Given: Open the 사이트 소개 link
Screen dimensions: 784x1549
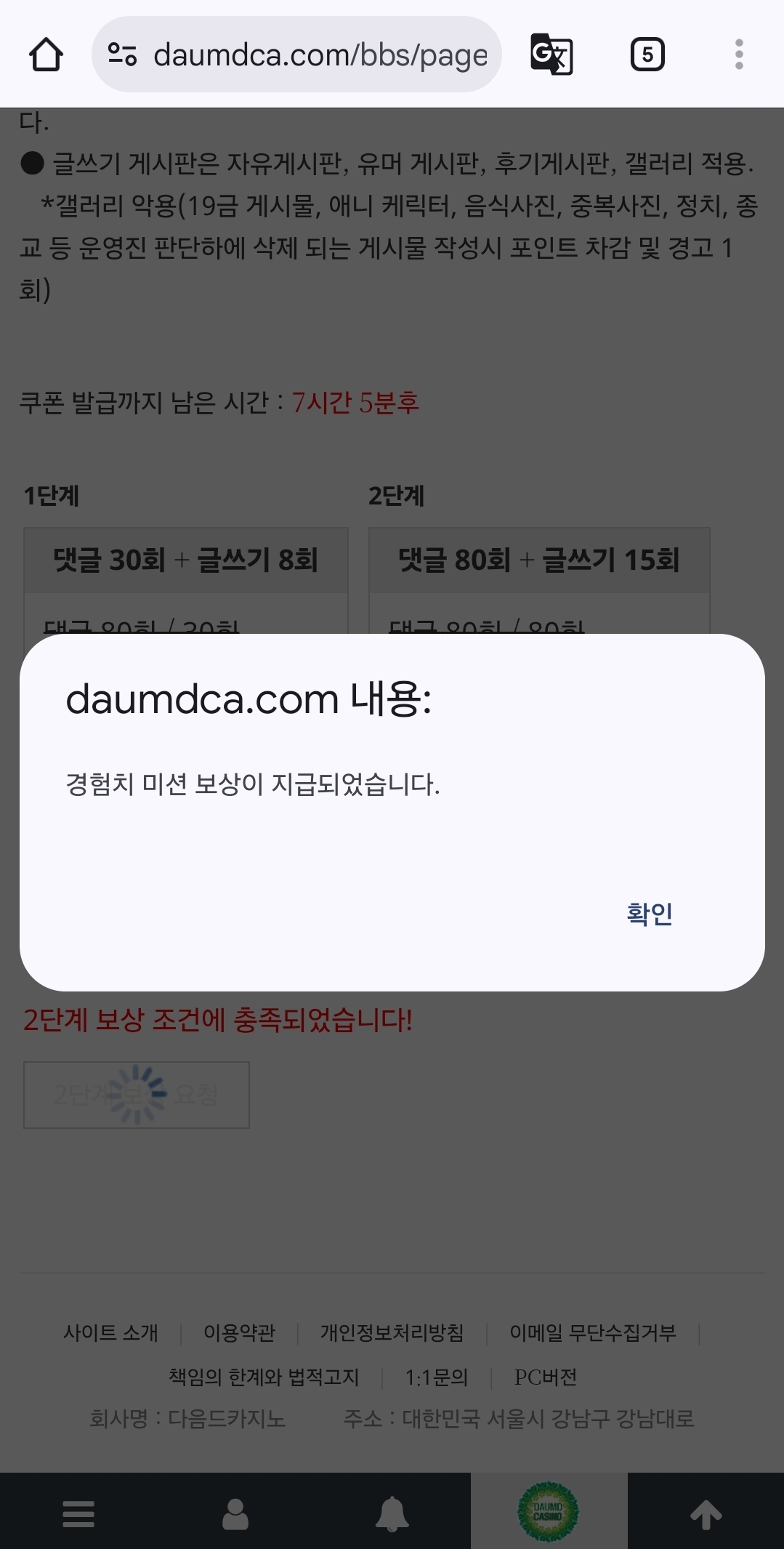Looking at the screenshot, I should click(x=110, y=1332).
